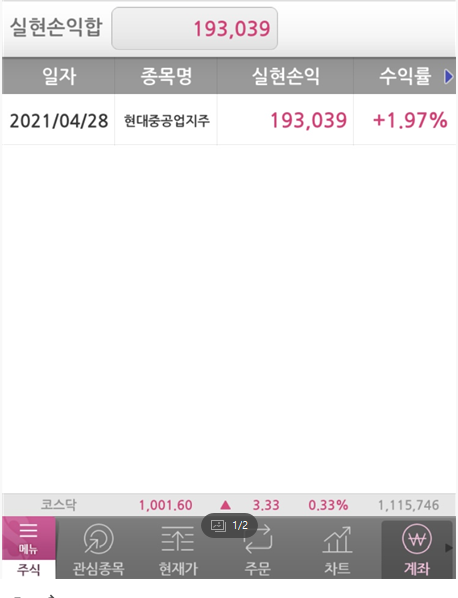Open the 현대중공업지주 row
The image size is (458, 598).
[x=229, y=120]
